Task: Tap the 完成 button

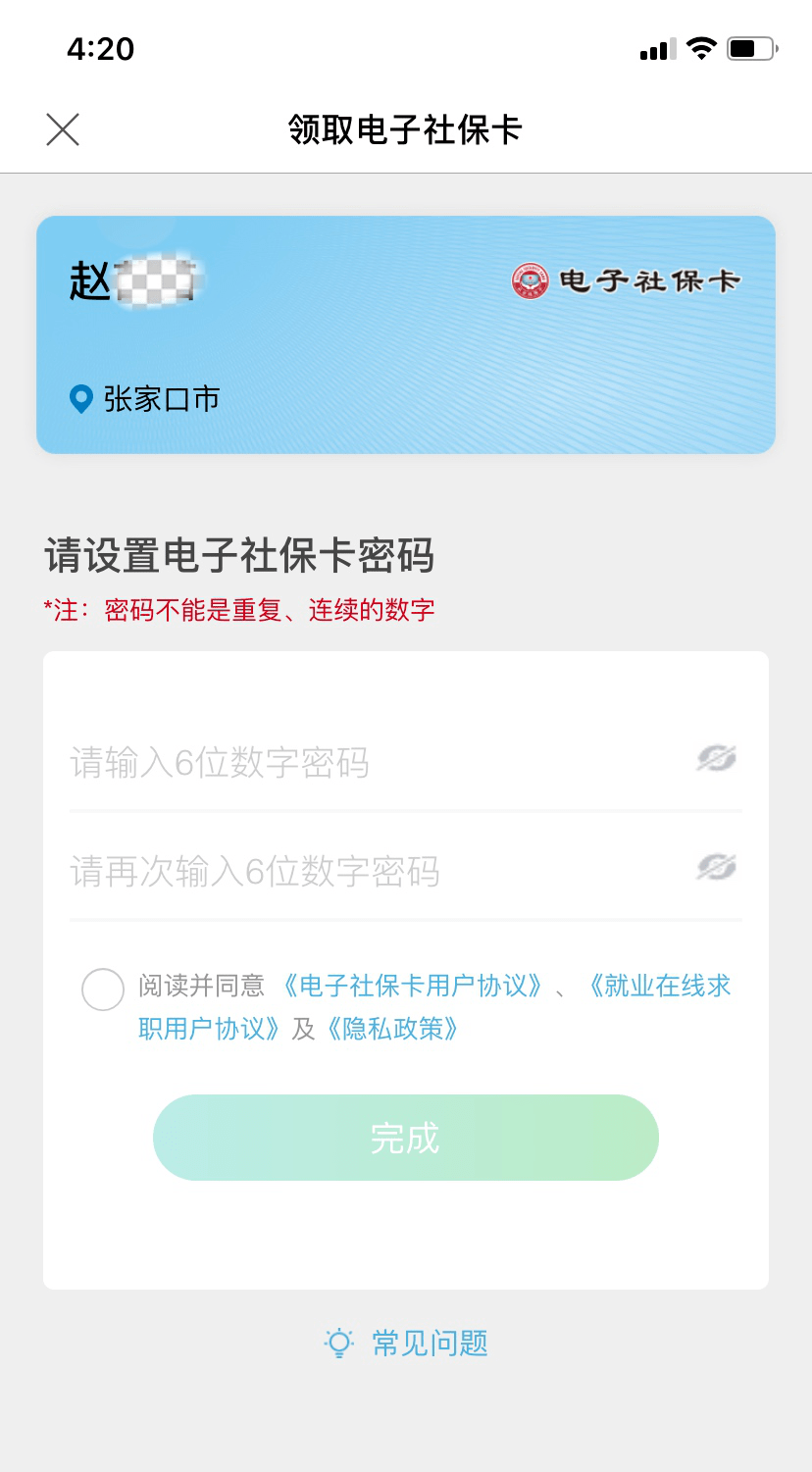Action: tap(405, 1138)
